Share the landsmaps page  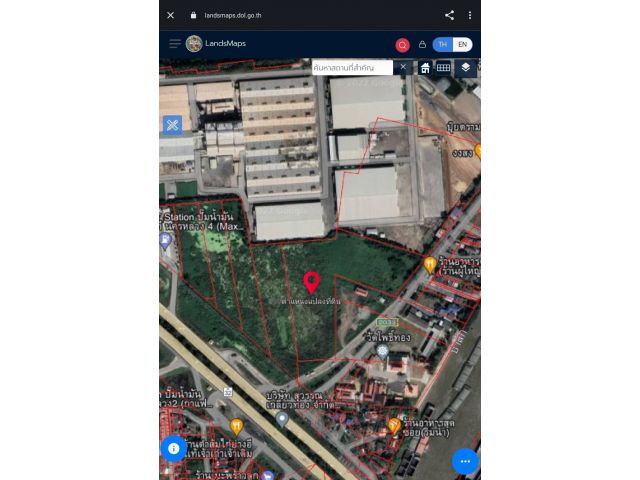449,15
